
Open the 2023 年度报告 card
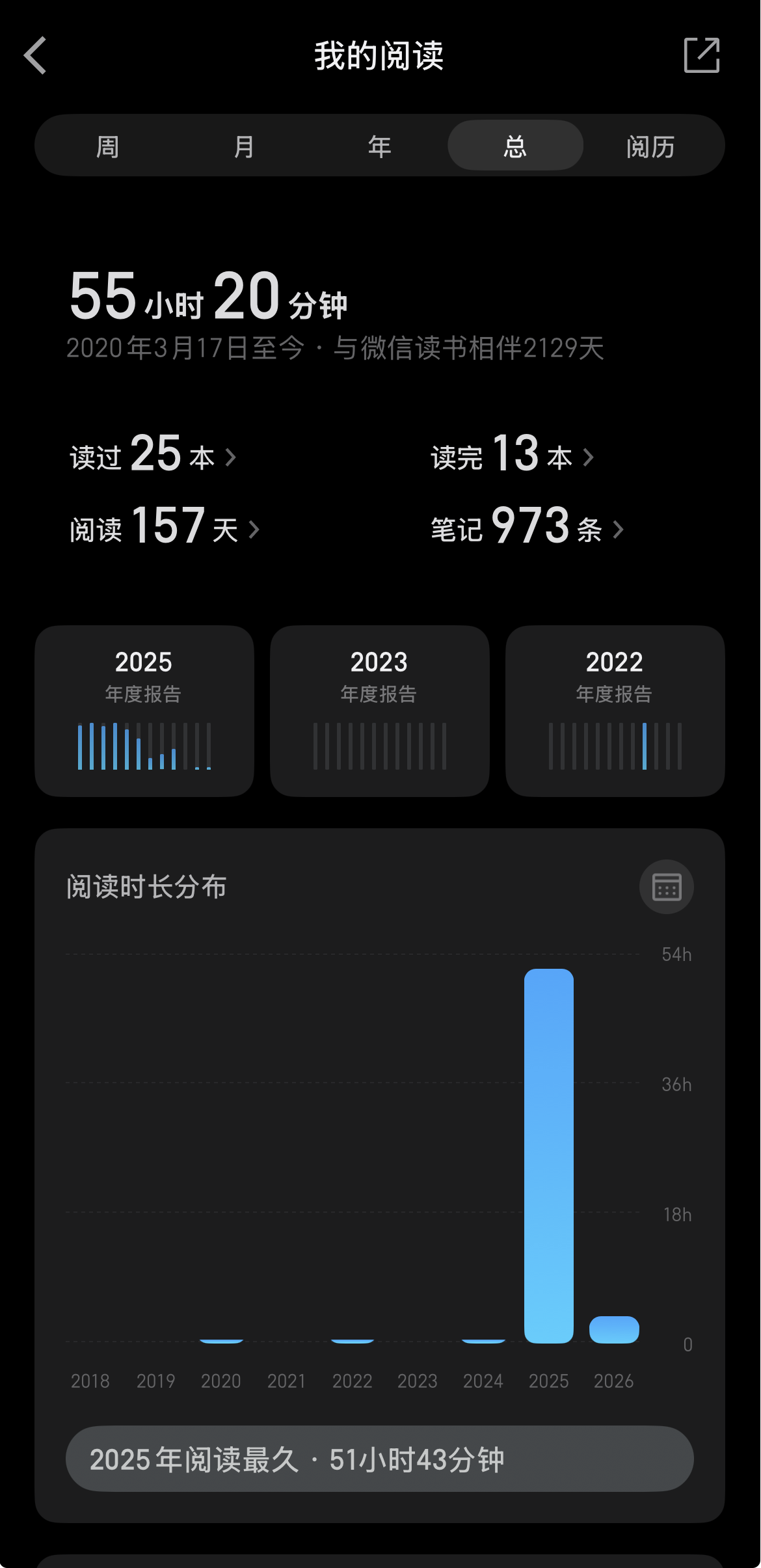click(x=380, y=710)
